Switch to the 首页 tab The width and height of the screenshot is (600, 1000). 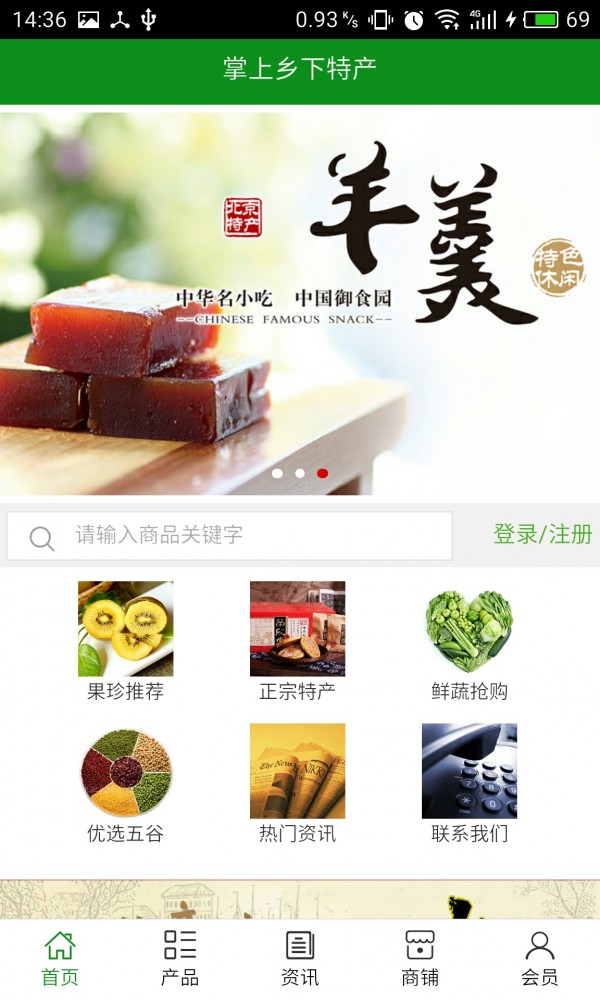[60, 958]
